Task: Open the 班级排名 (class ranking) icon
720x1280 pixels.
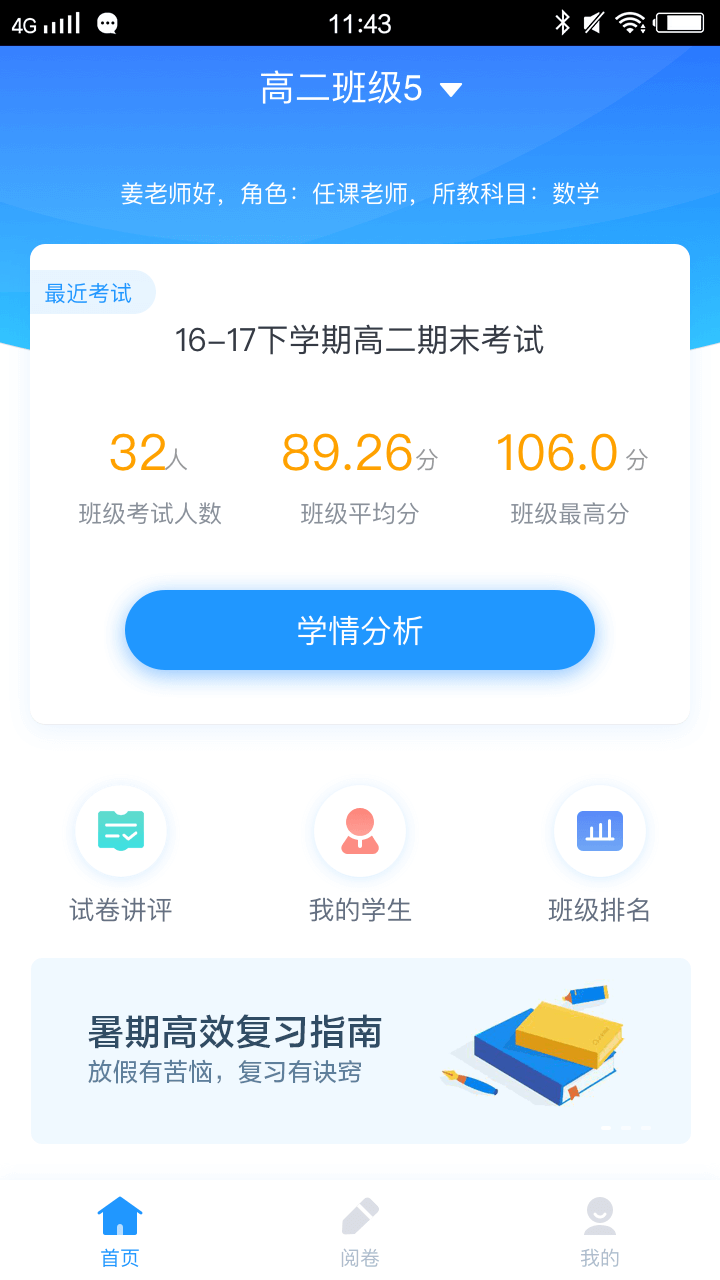Action: click(599, 831)
